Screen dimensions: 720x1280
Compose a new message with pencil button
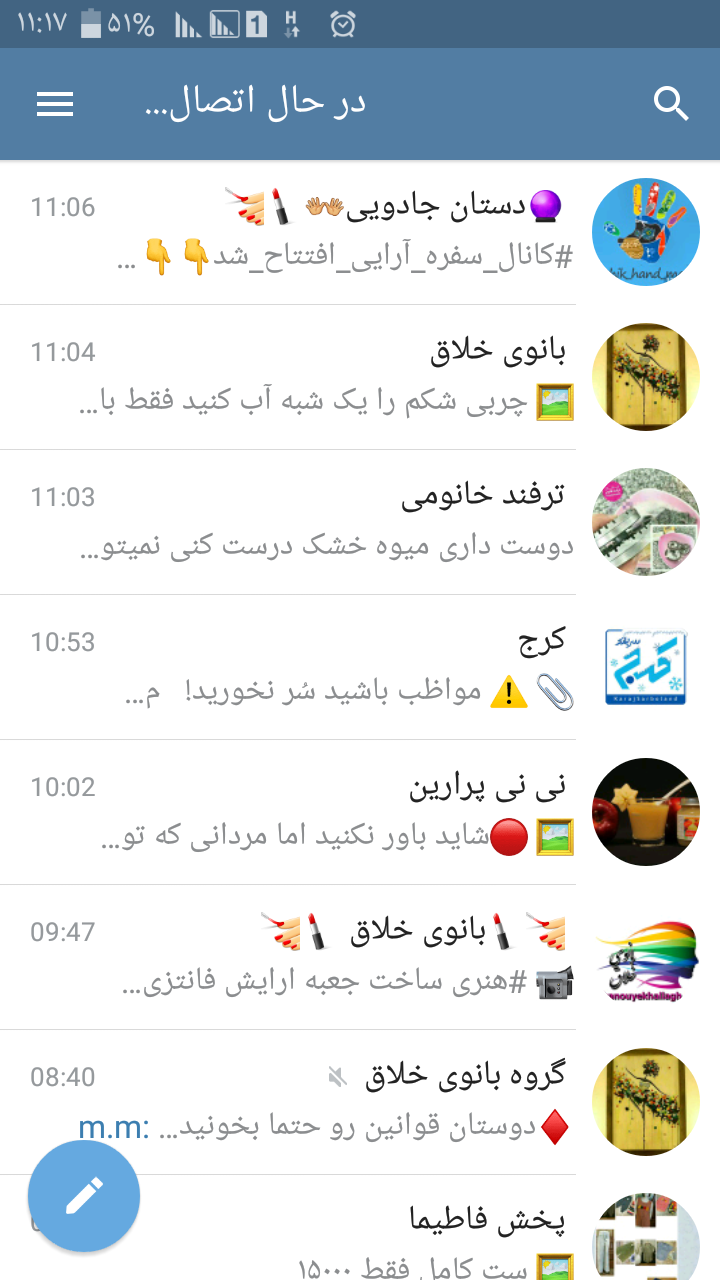84,1196
